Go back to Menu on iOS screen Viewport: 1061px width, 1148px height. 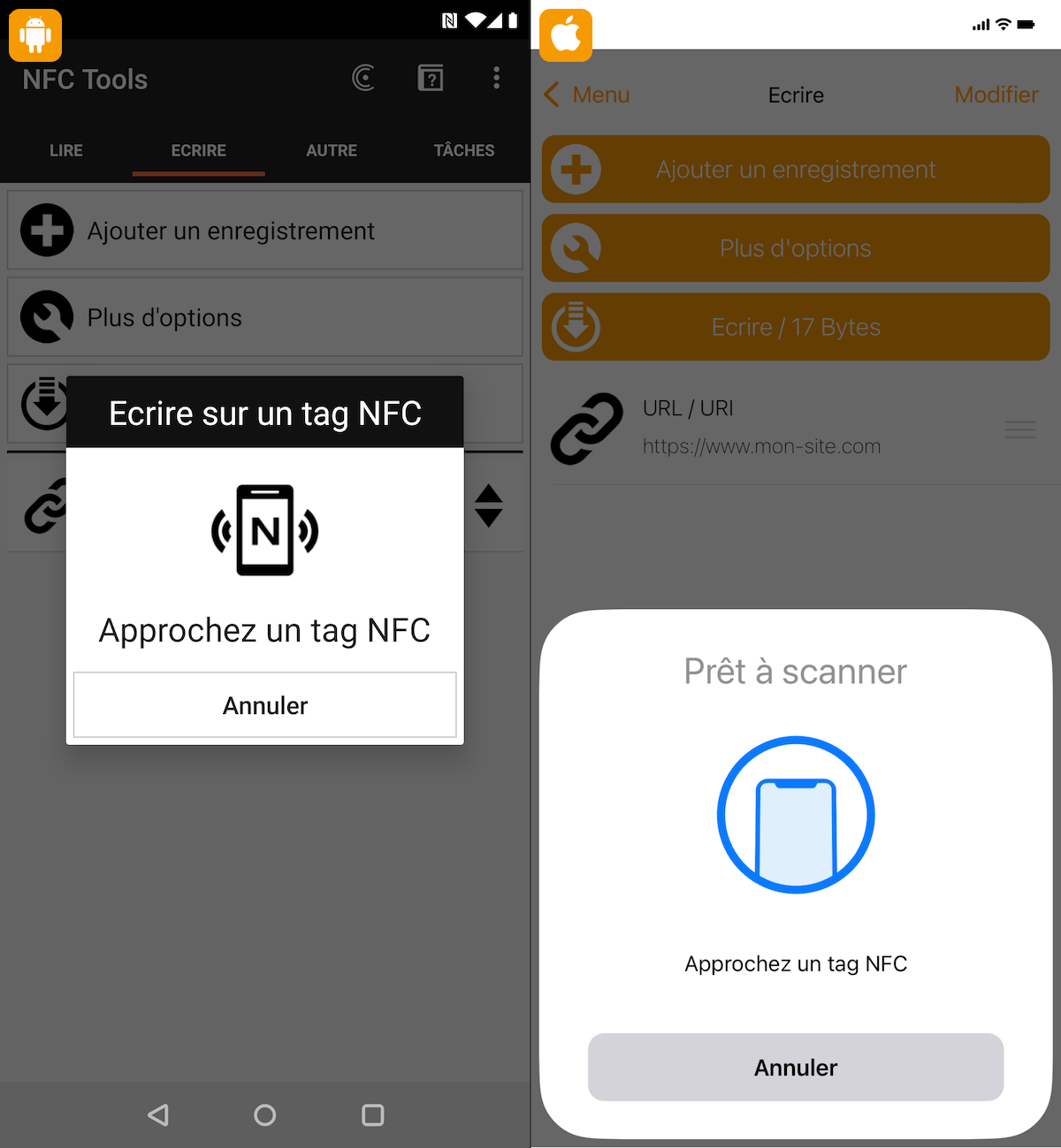(587, 95)
